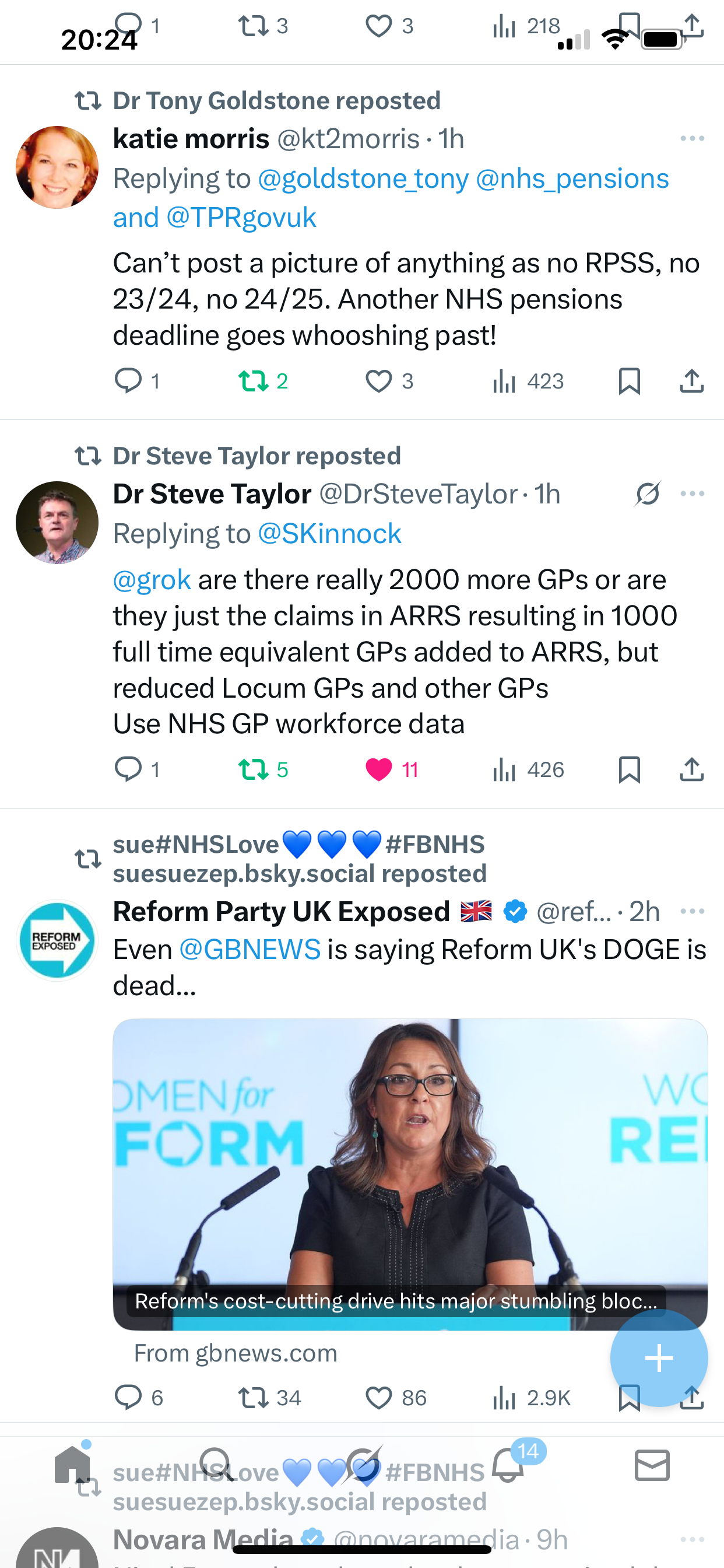Undo repost on katie morris's post

coord(253,381)
